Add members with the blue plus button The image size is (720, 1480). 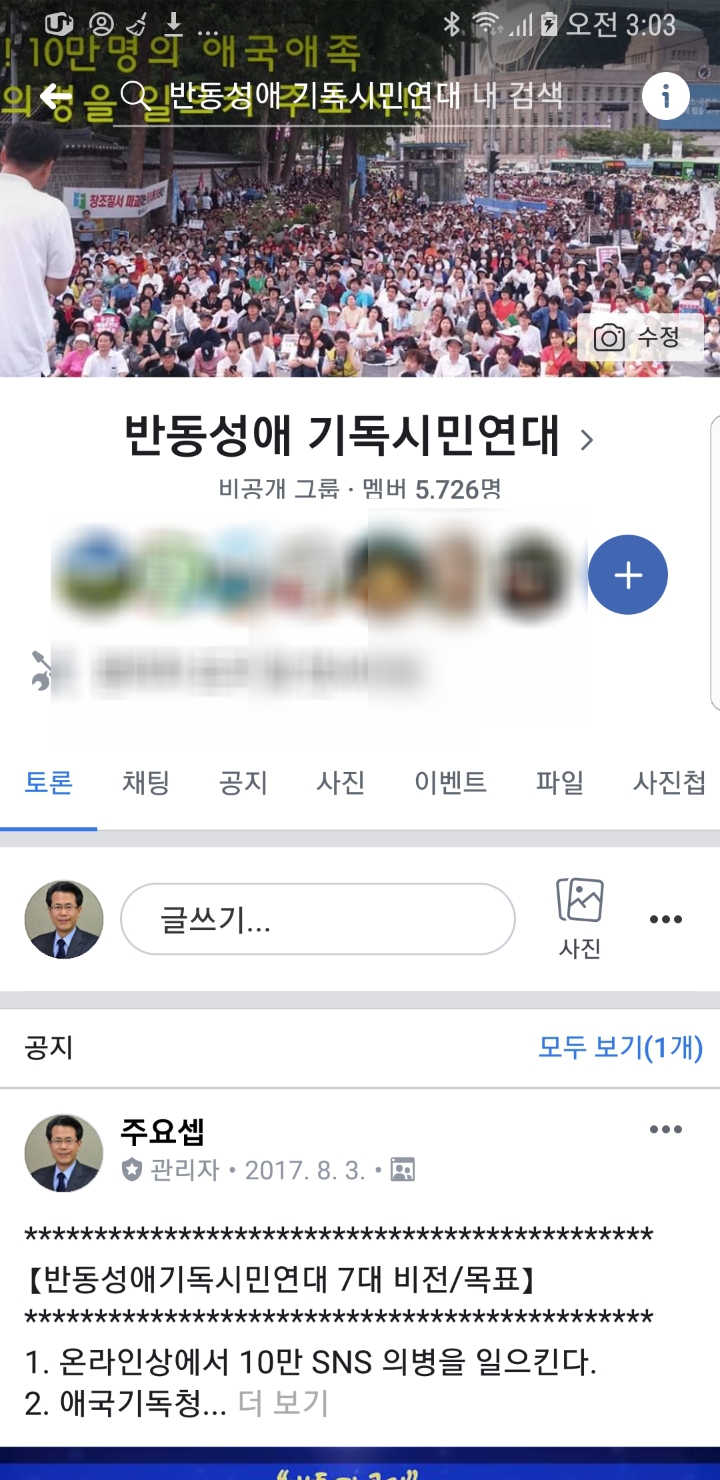point(627,575)
